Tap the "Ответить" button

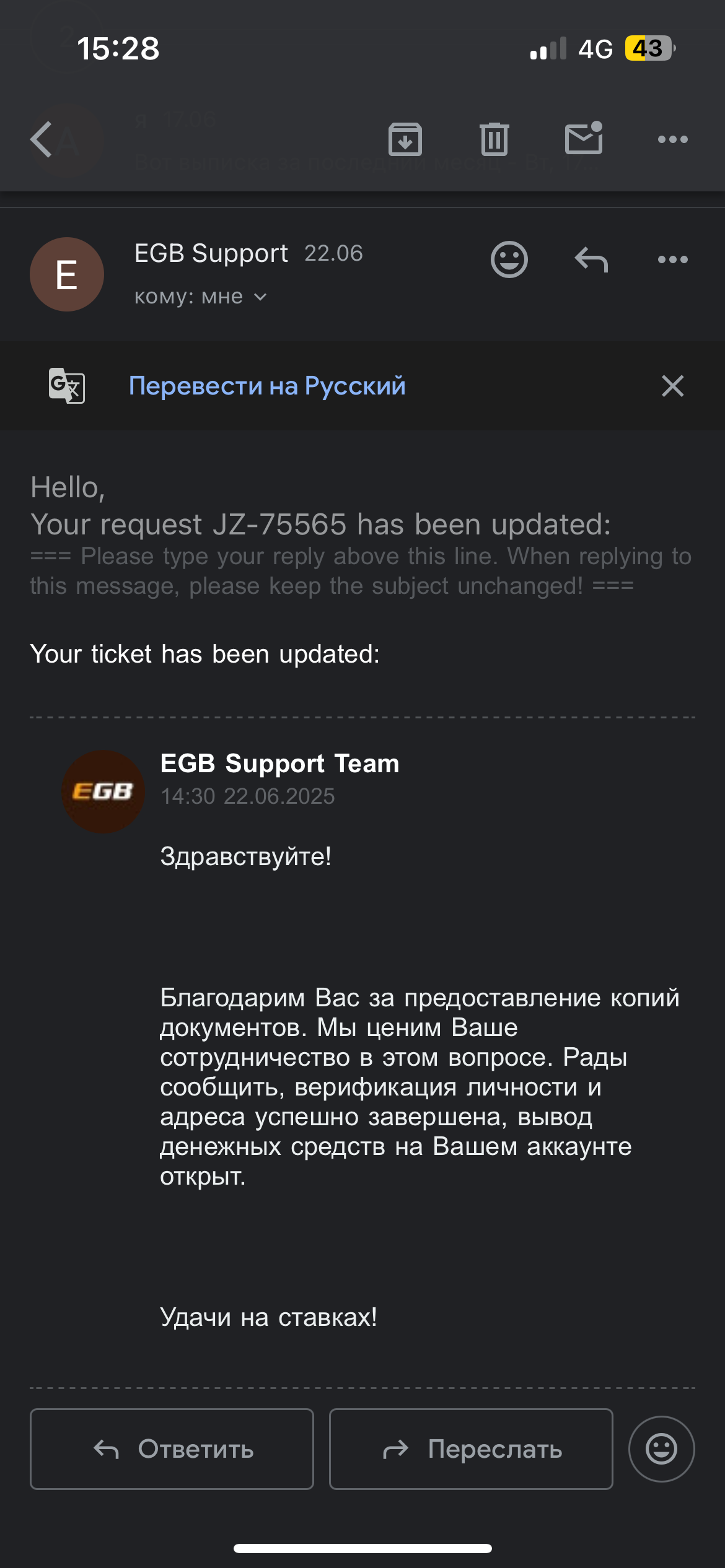coord(172,1449)
